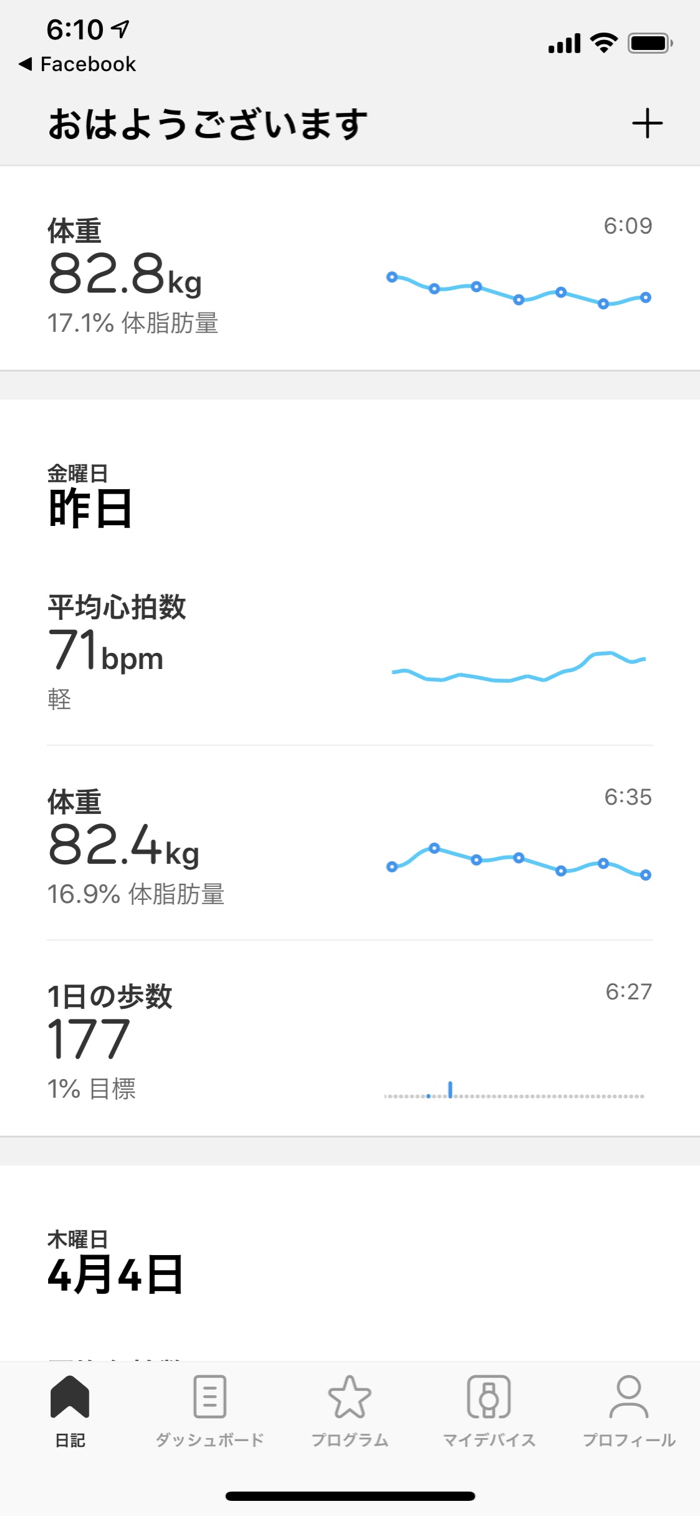Open yesterday's 82.4kg weight entry

[x=349, y=845]
